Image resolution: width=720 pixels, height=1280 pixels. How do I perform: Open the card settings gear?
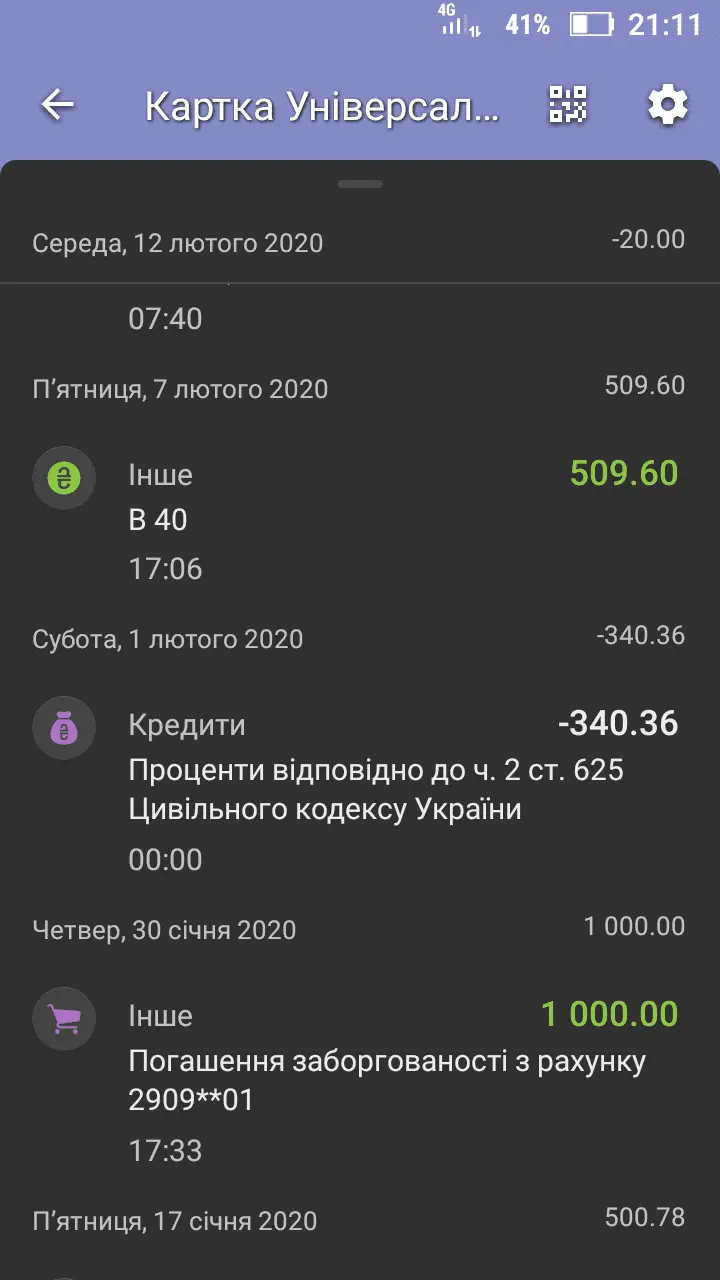click(668, 104)
